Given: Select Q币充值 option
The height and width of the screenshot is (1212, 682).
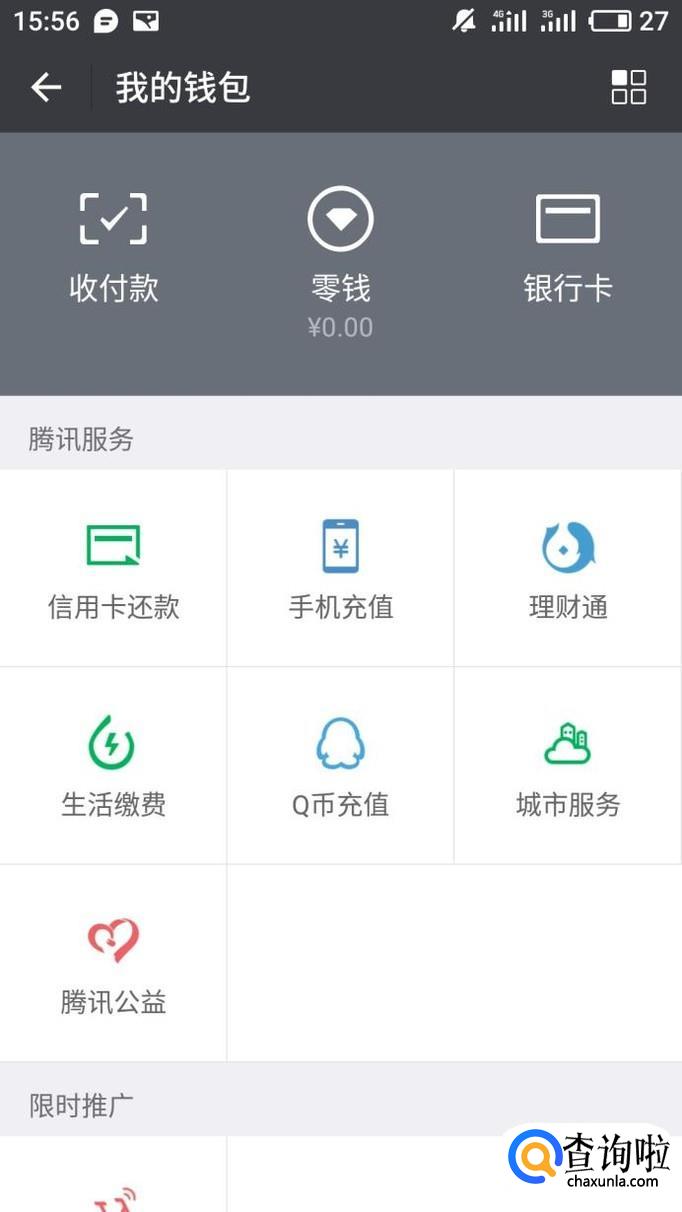Looking at the screenshot, I should pyautogui.click(x=340, y=766).
